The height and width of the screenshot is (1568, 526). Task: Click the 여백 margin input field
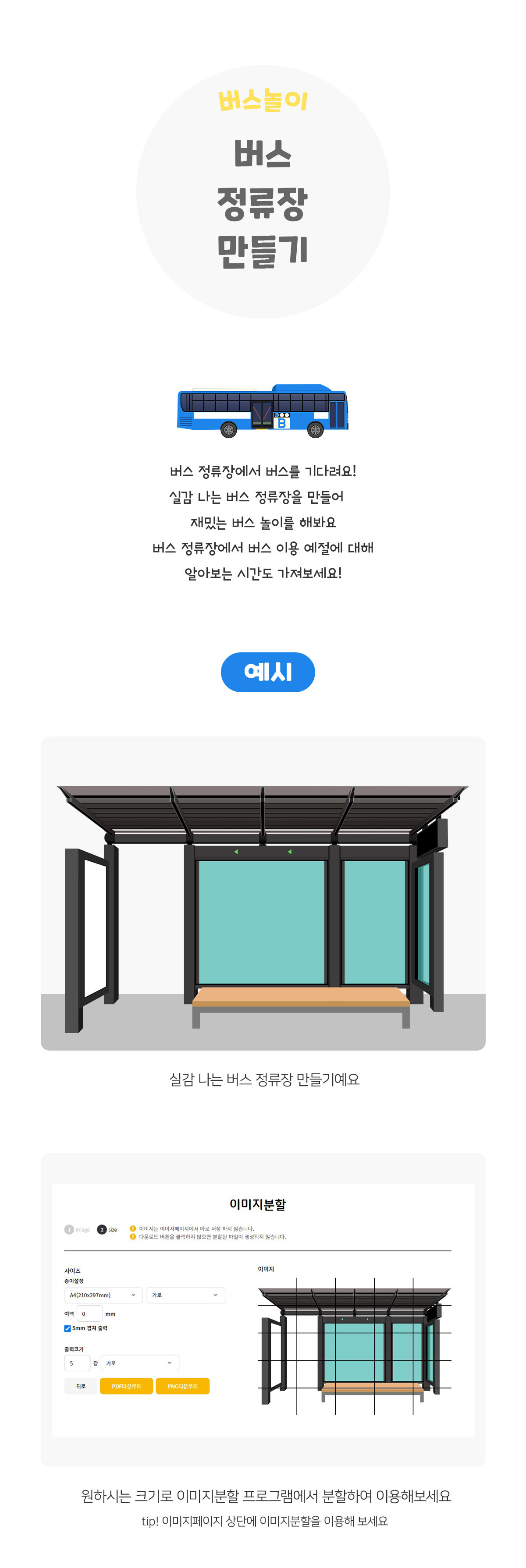coord(89,1313)
